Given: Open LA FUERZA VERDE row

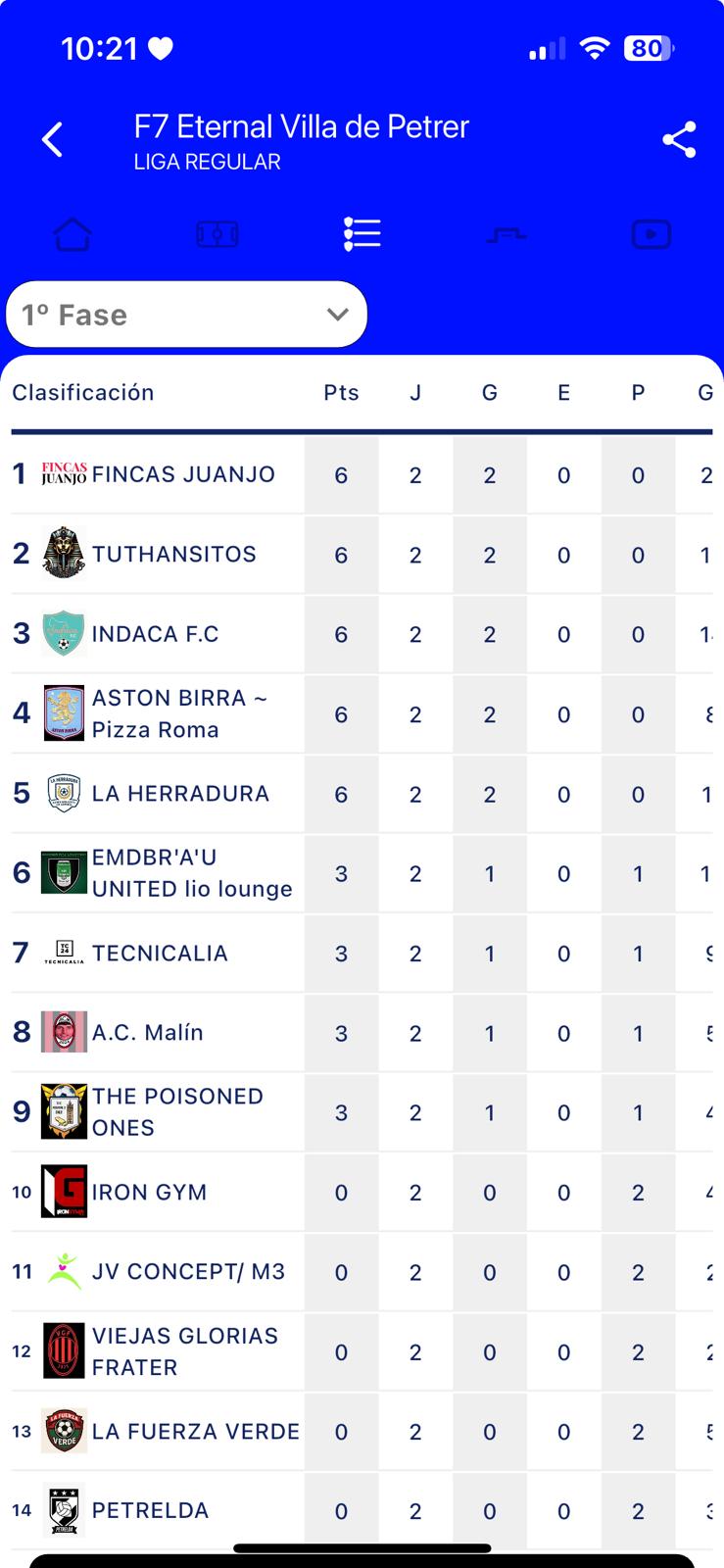Looking at the screenshot, I should coord(195,1432).
